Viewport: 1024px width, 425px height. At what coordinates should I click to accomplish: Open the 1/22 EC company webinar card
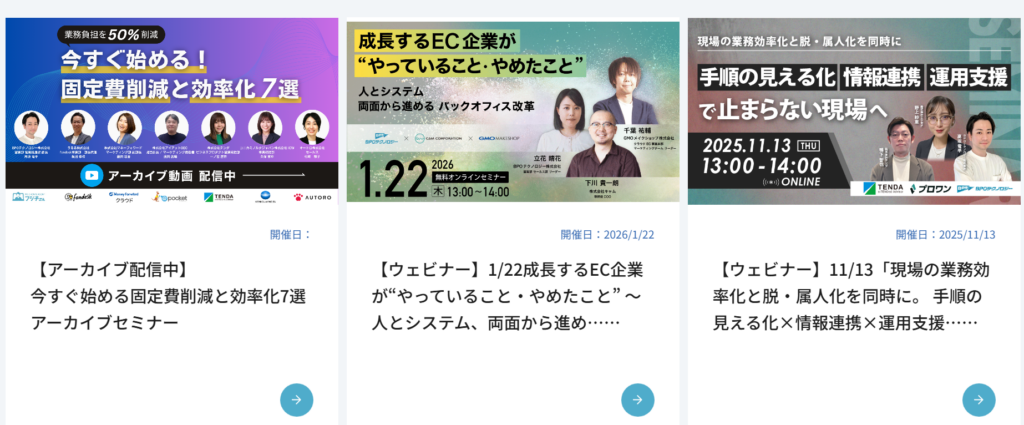510,296
